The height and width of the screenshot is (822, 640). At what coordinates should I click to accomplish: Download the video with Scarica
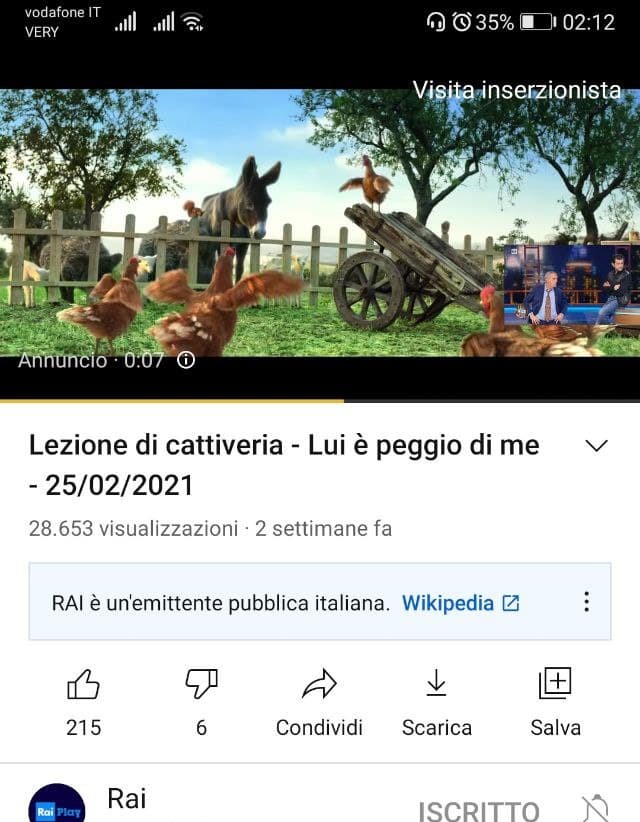[x=436, y=685]
